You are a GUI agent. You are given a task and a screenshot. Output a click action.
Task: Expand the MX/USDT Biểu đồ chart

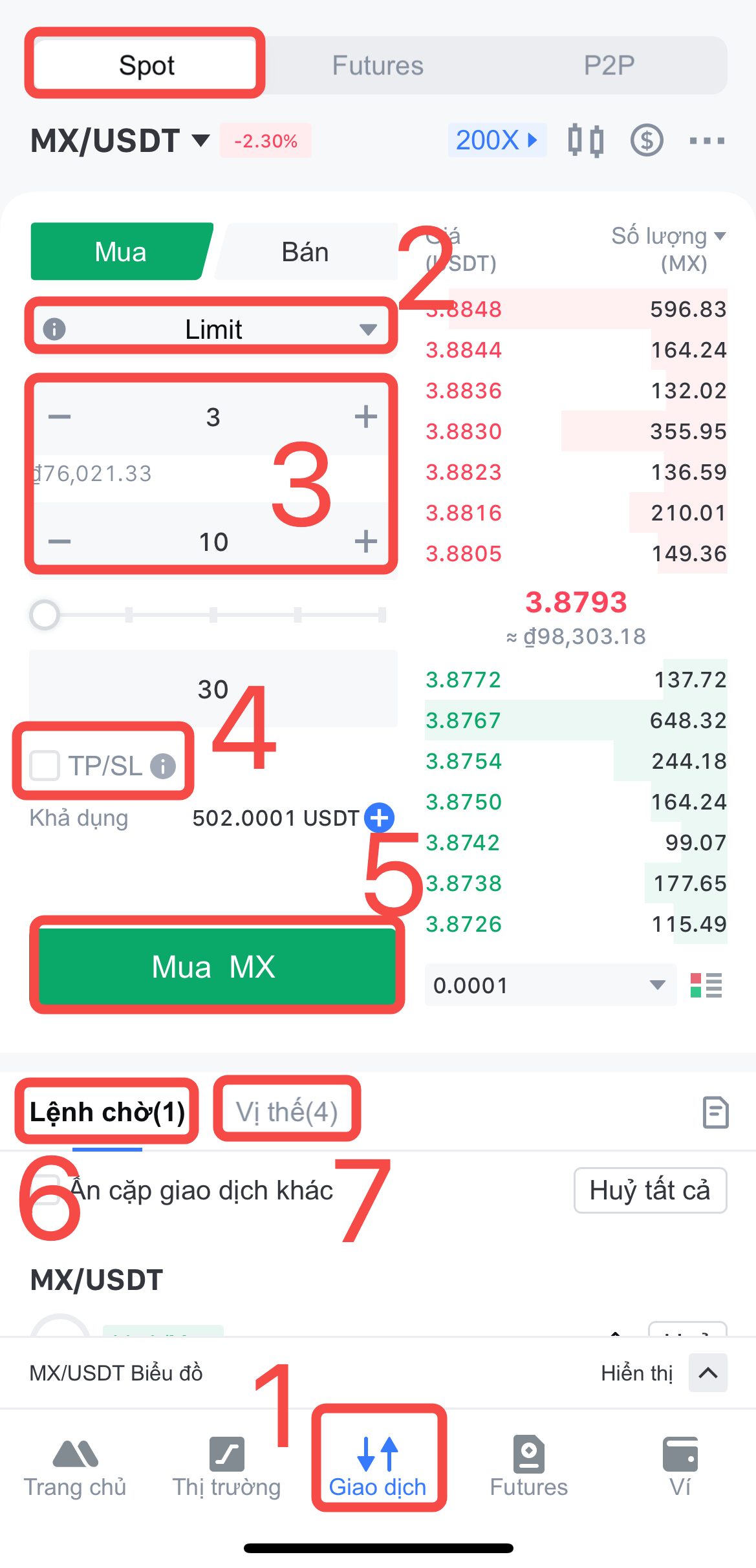(x=707, y=1372)
